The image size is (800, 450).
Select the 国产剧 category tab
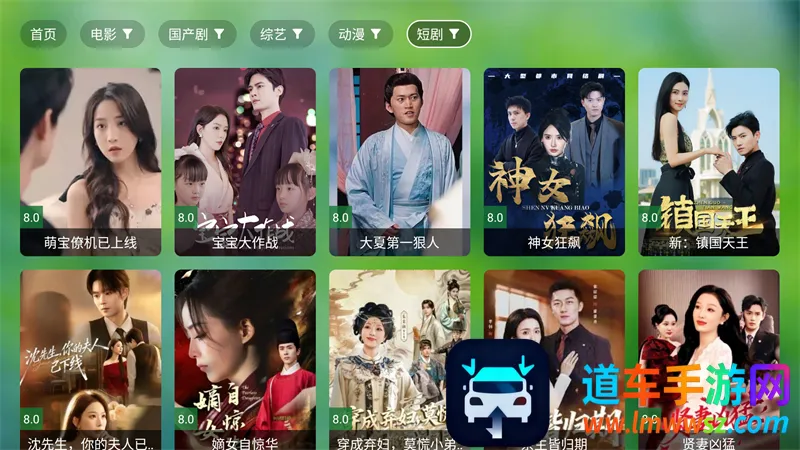pos(196,34)
